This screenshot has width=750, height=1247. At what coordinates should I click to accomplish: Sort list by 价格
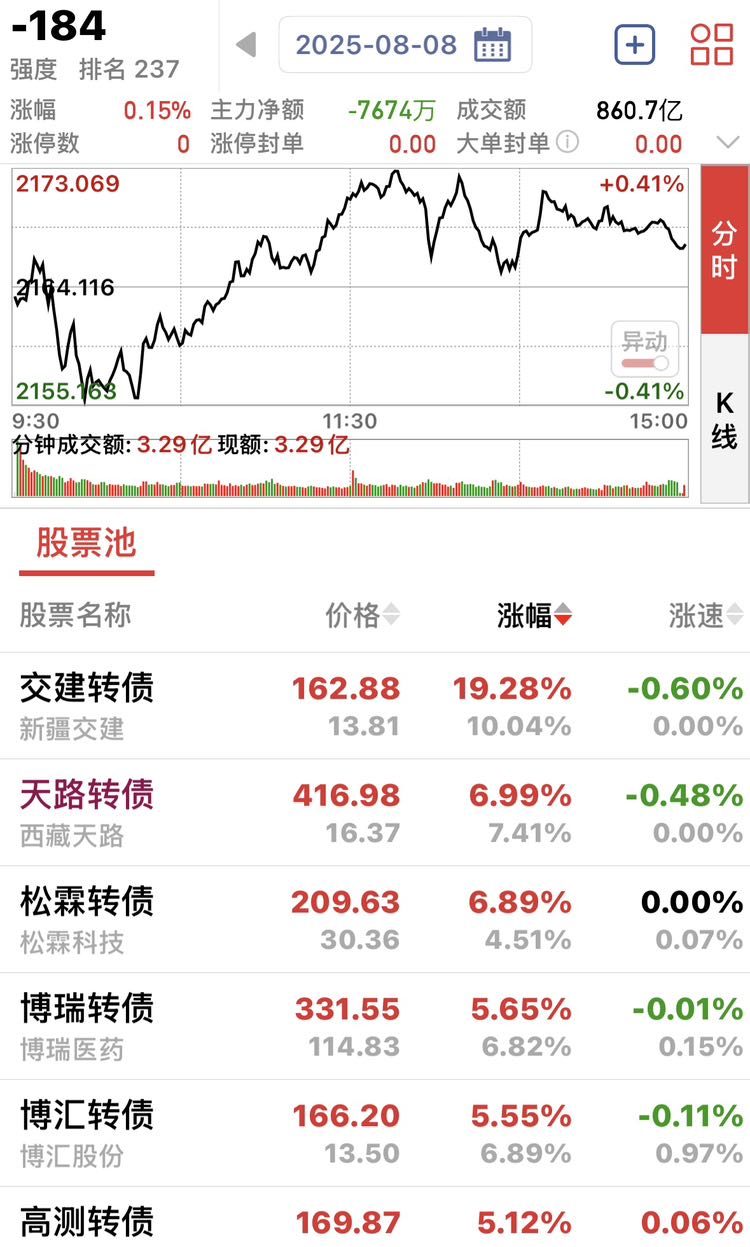[x=363, y=615]
